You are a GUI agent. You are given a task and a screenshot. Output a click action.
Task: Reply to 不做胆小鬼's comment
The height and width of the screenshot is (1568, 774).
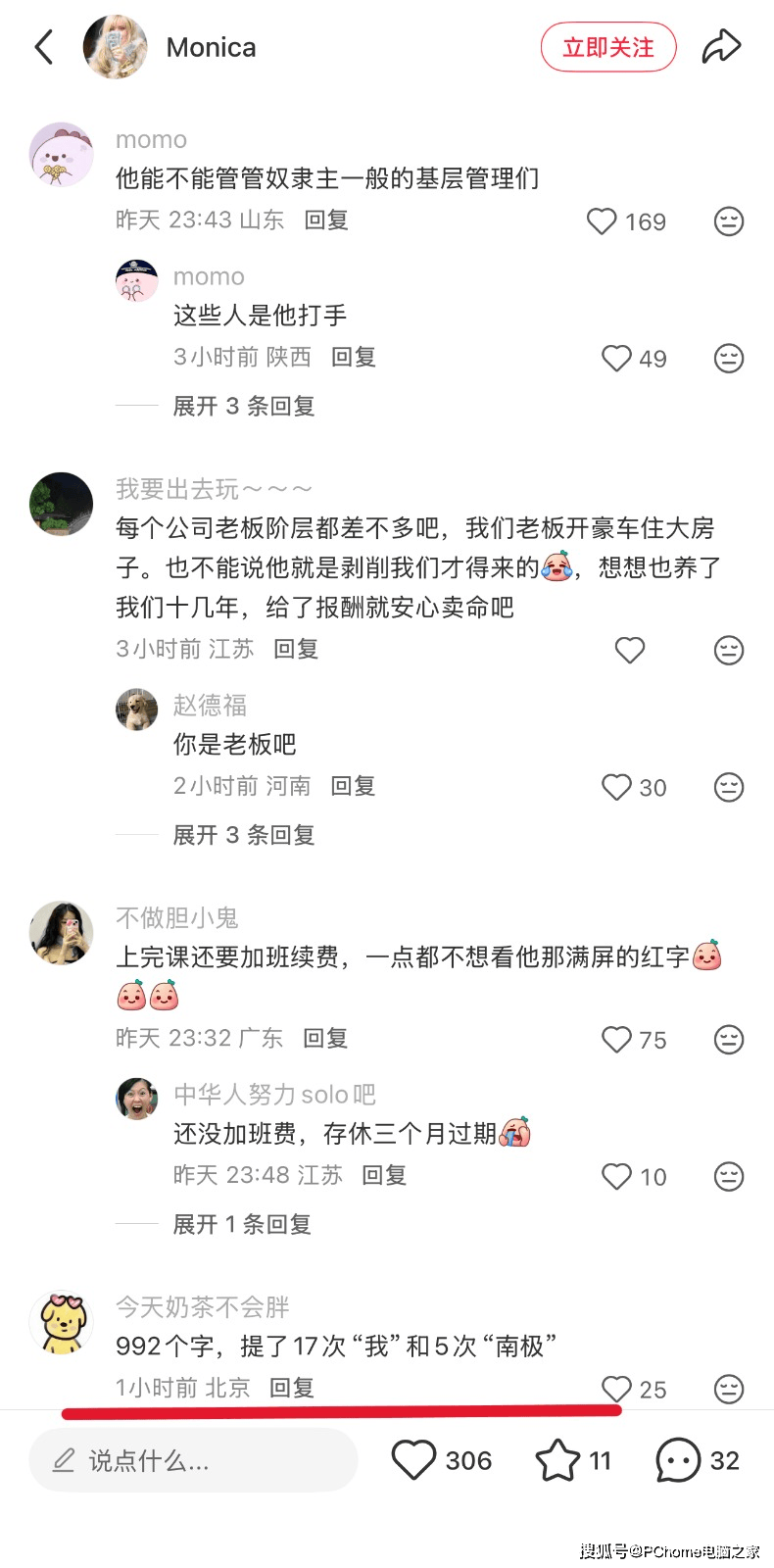[325, 1038]
